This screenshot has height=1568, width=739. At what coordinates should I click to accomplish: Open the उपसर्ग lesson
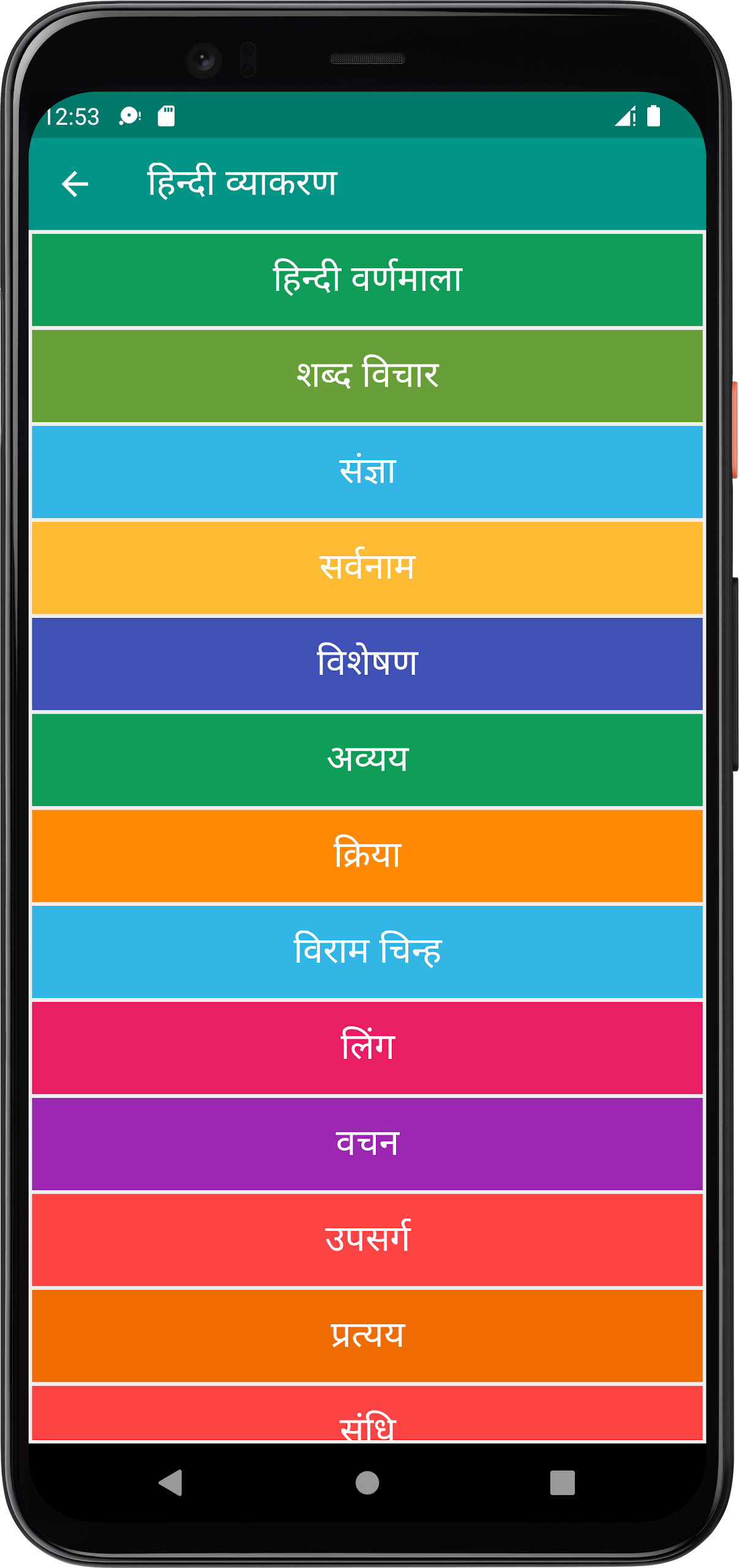point(369,1237)
